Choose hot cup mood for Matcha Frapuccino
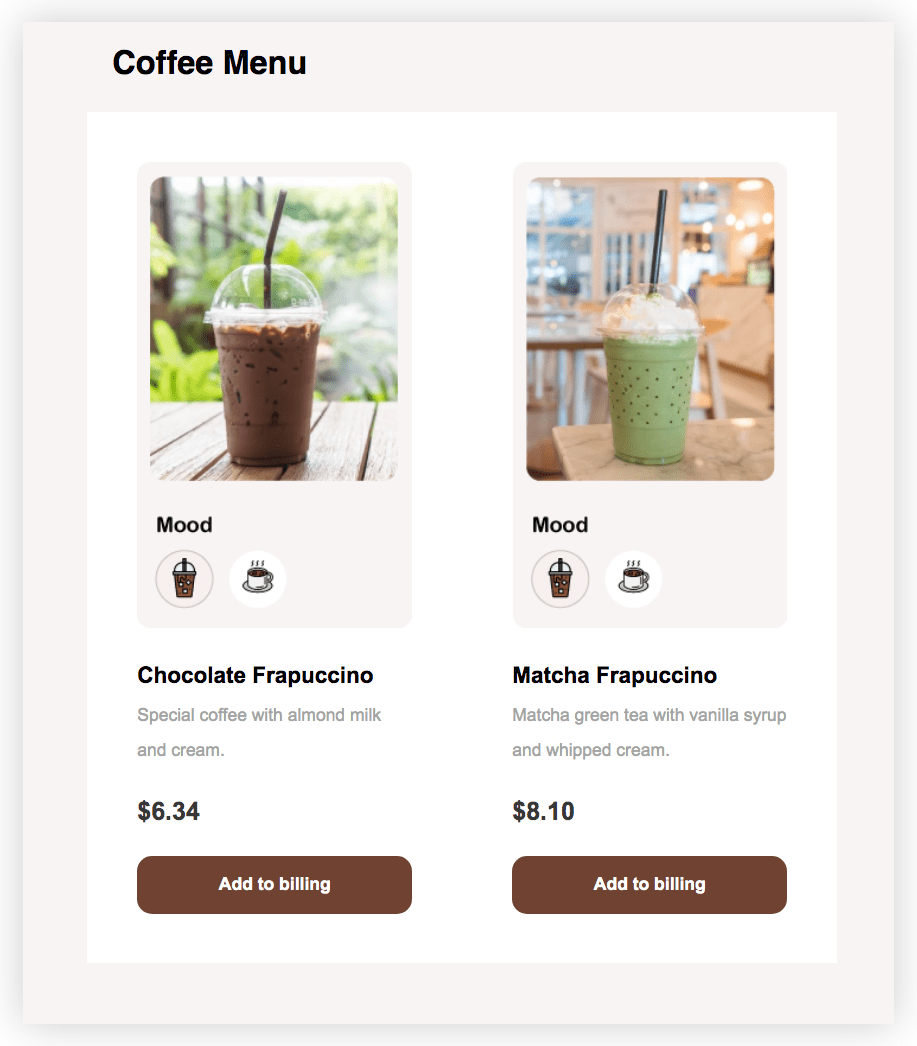This screenshot has width=917, height=1046. pyautogui.click(x=634, y=579)
